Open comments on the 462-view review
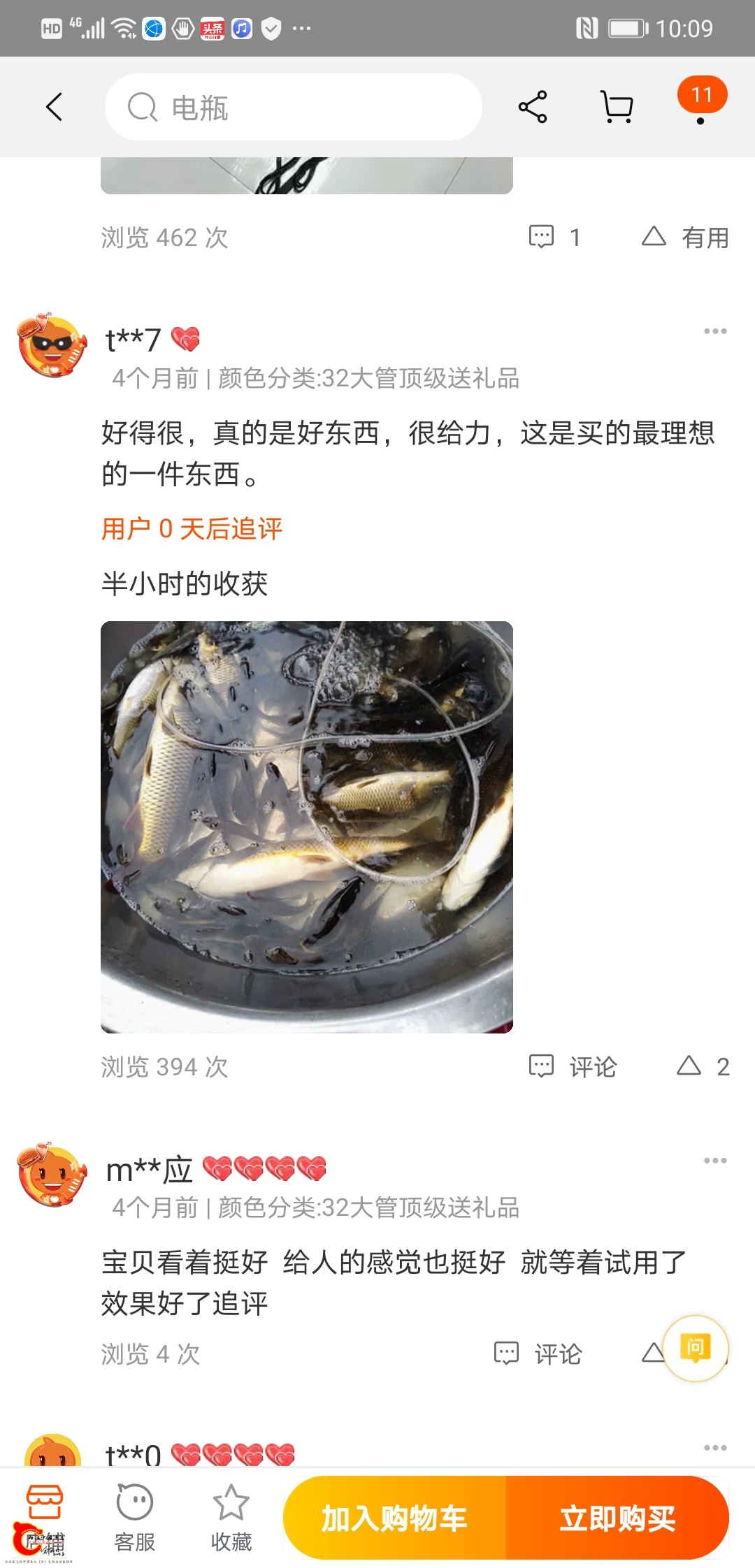Screen dimensions: 755x1568 (x=555, y=238)
